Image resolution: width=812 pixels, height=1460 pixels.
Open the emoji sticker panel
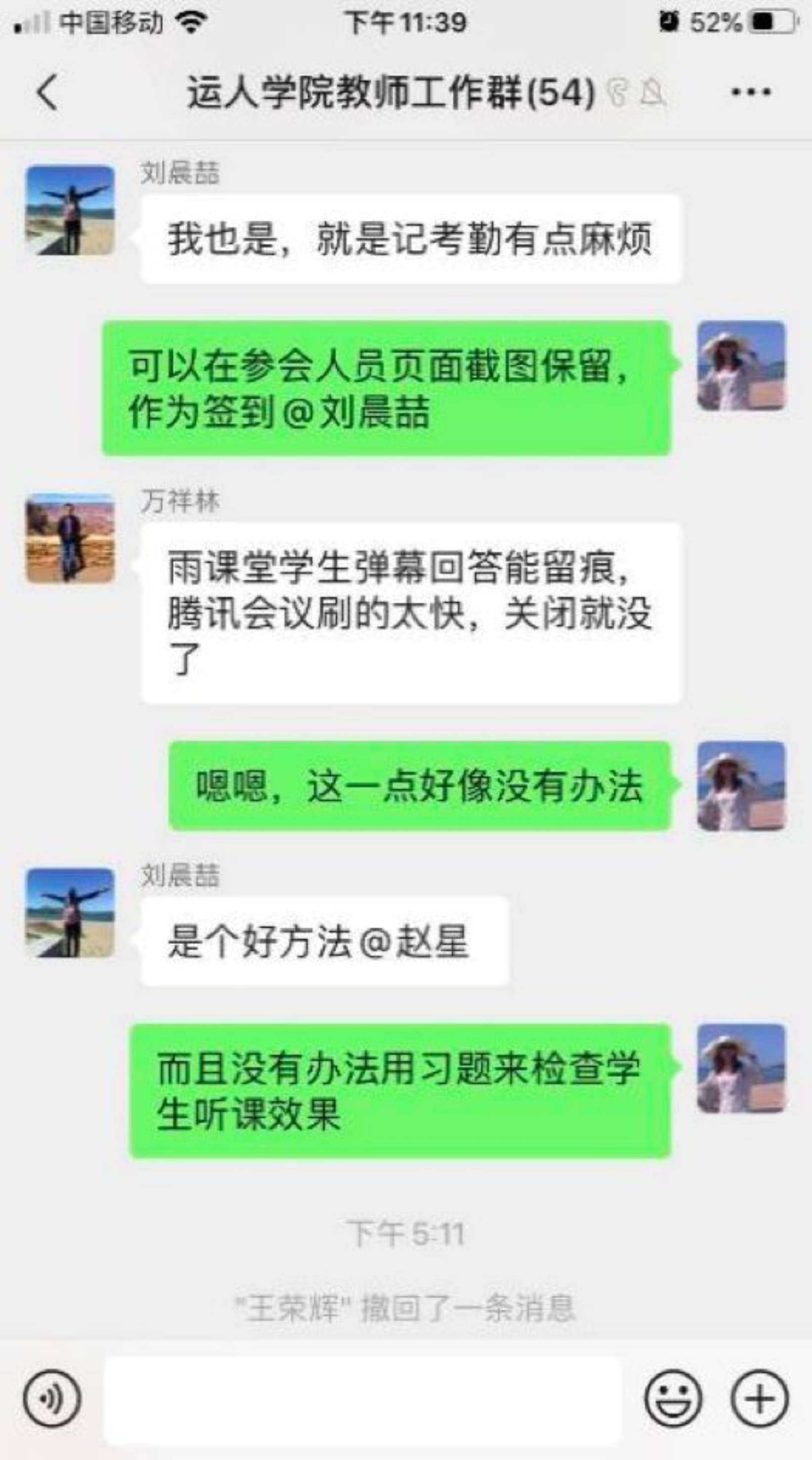point(672,1398)
